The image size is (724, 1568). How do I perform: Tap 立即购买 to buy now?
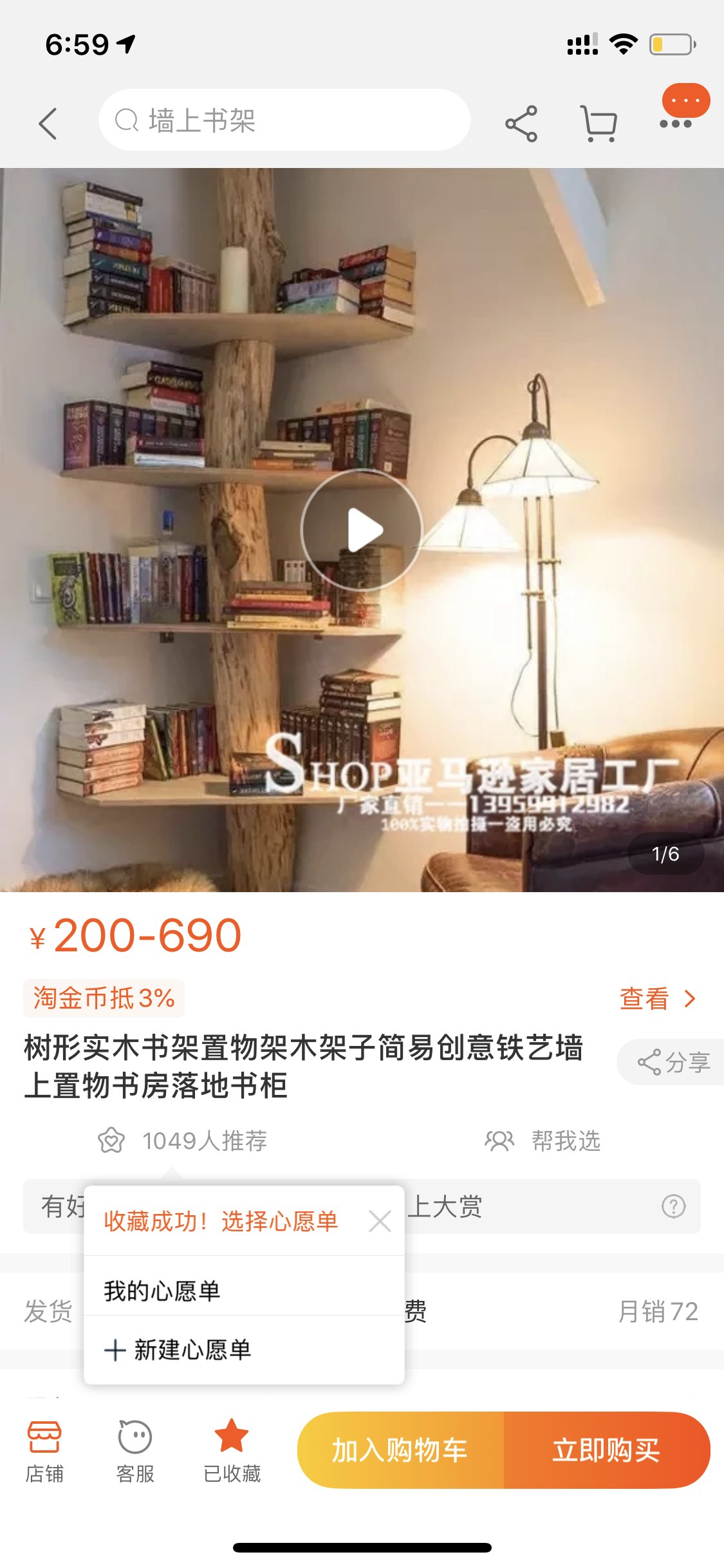click(x=606, y=1450)
